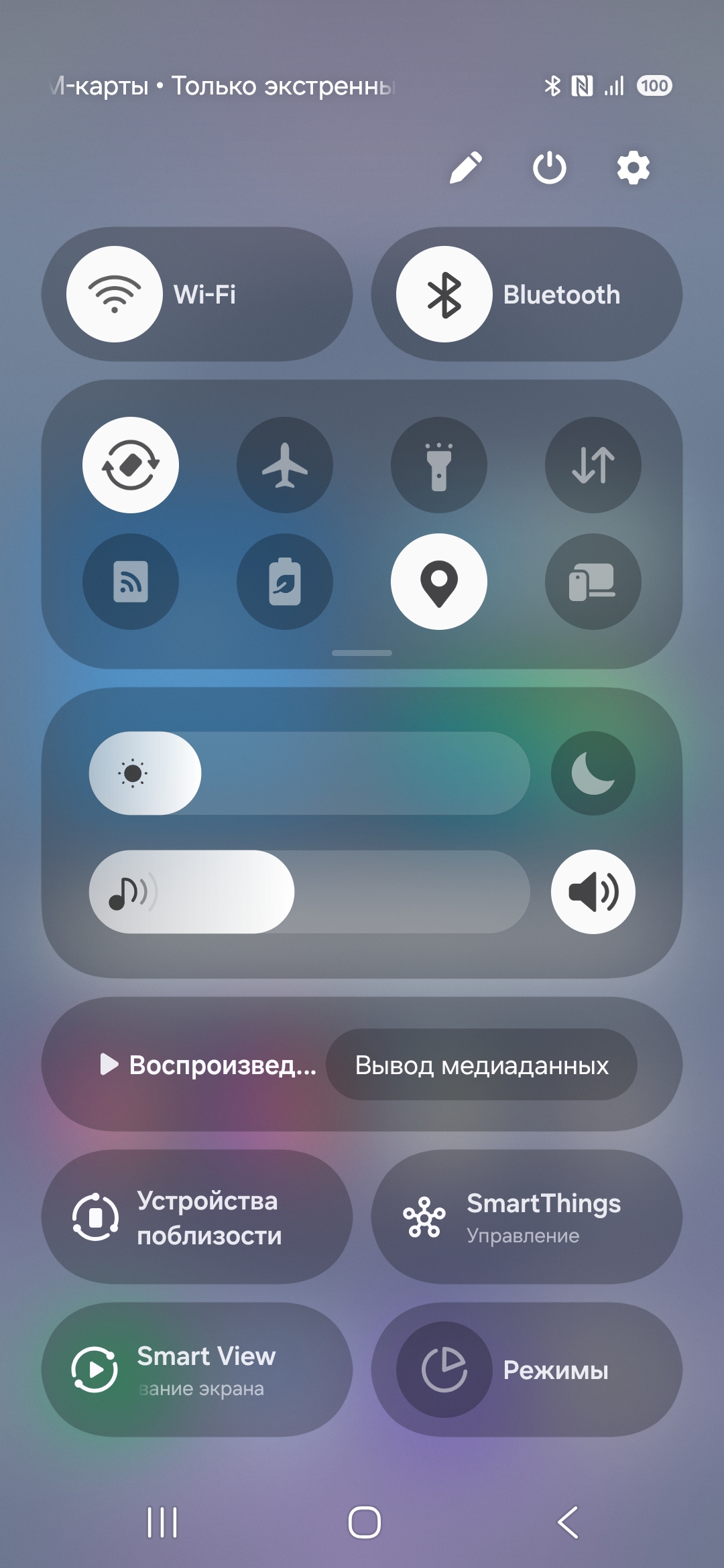Open SmartThings Управление

tap(527, 1217)
